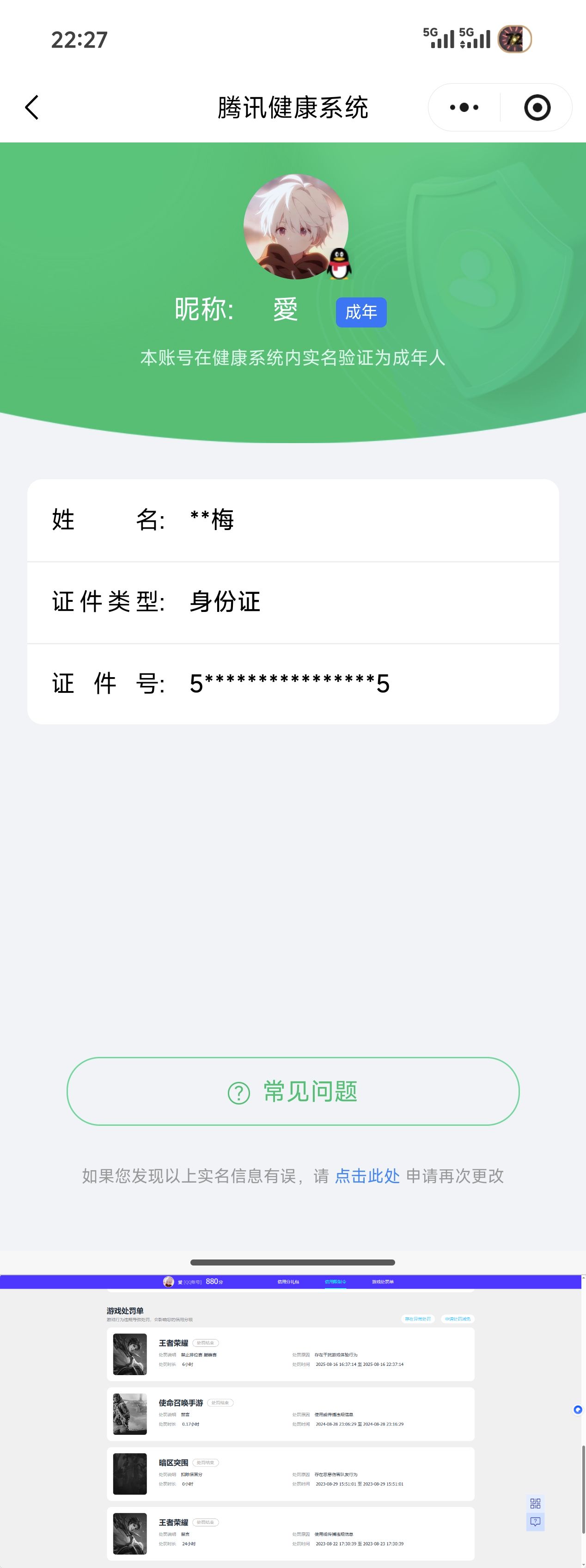Image resolution: width=586 pixels, height=1568 pixels.
Task: Tap the user avatar in the panel header
Action: (169, 1282)
